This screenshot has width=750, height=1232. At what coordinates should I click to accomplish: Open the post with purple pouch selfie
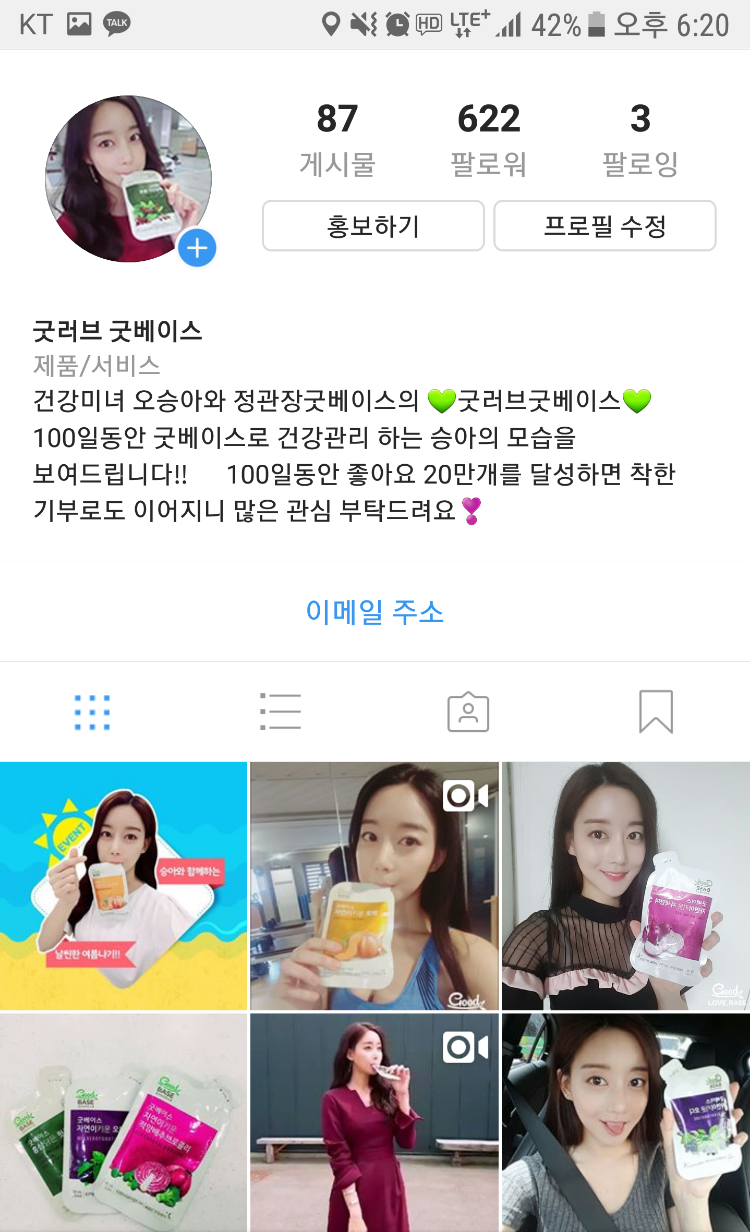(x=626, y=886)
